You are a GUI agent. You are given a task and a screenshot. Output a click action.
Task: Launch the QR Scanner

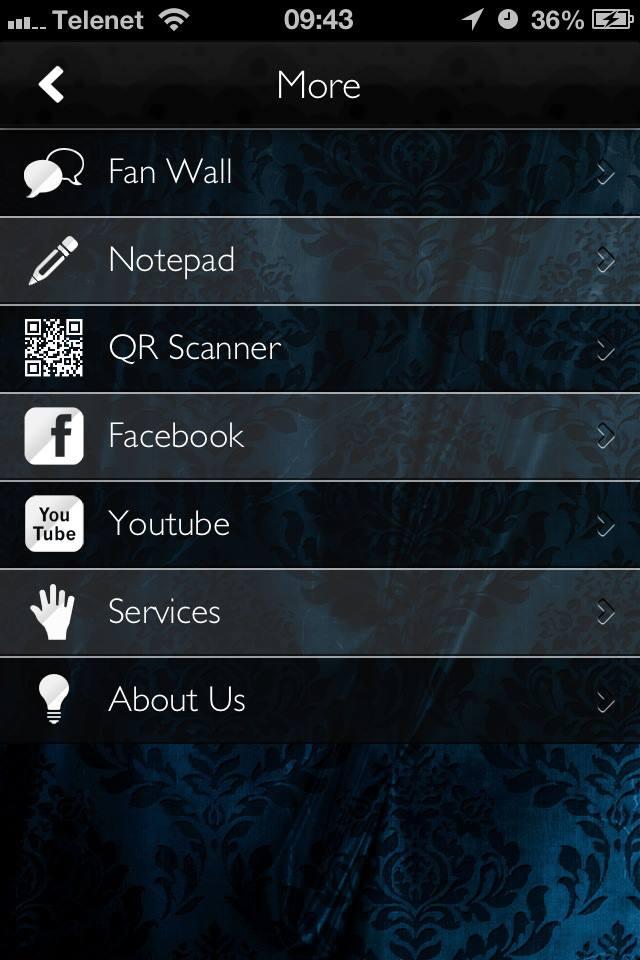coord(320,348)
